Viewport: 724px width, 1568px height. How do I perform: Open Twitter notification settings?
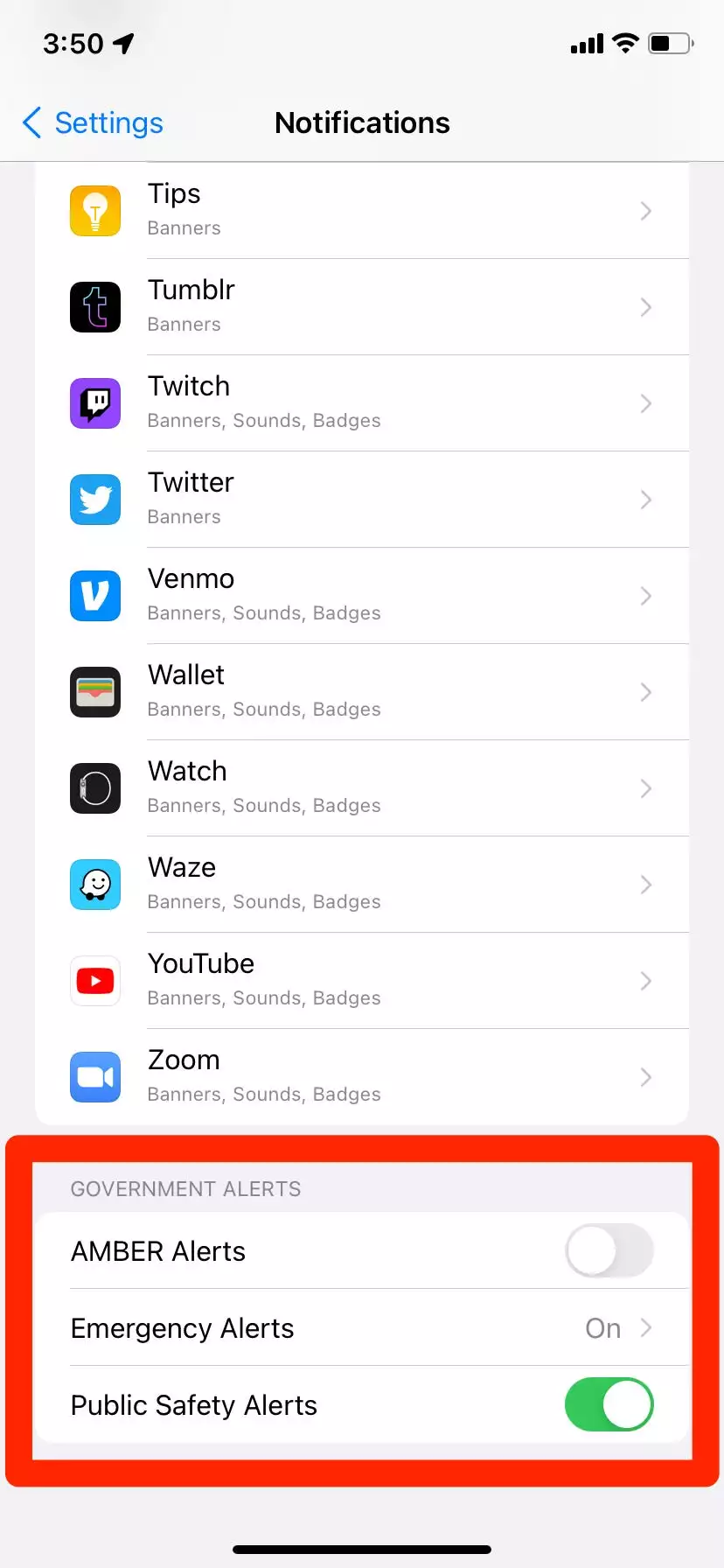362,500
